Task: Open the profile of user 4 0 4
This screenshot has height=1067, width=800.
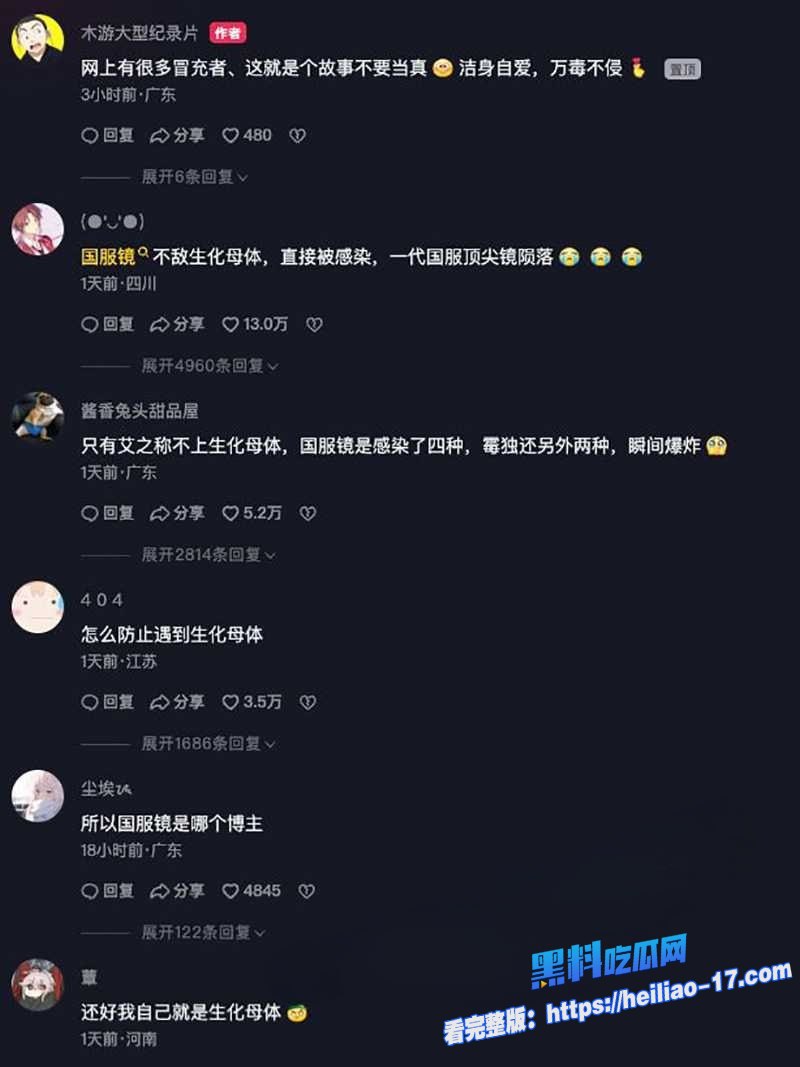Action: click(x=37, y=607)
